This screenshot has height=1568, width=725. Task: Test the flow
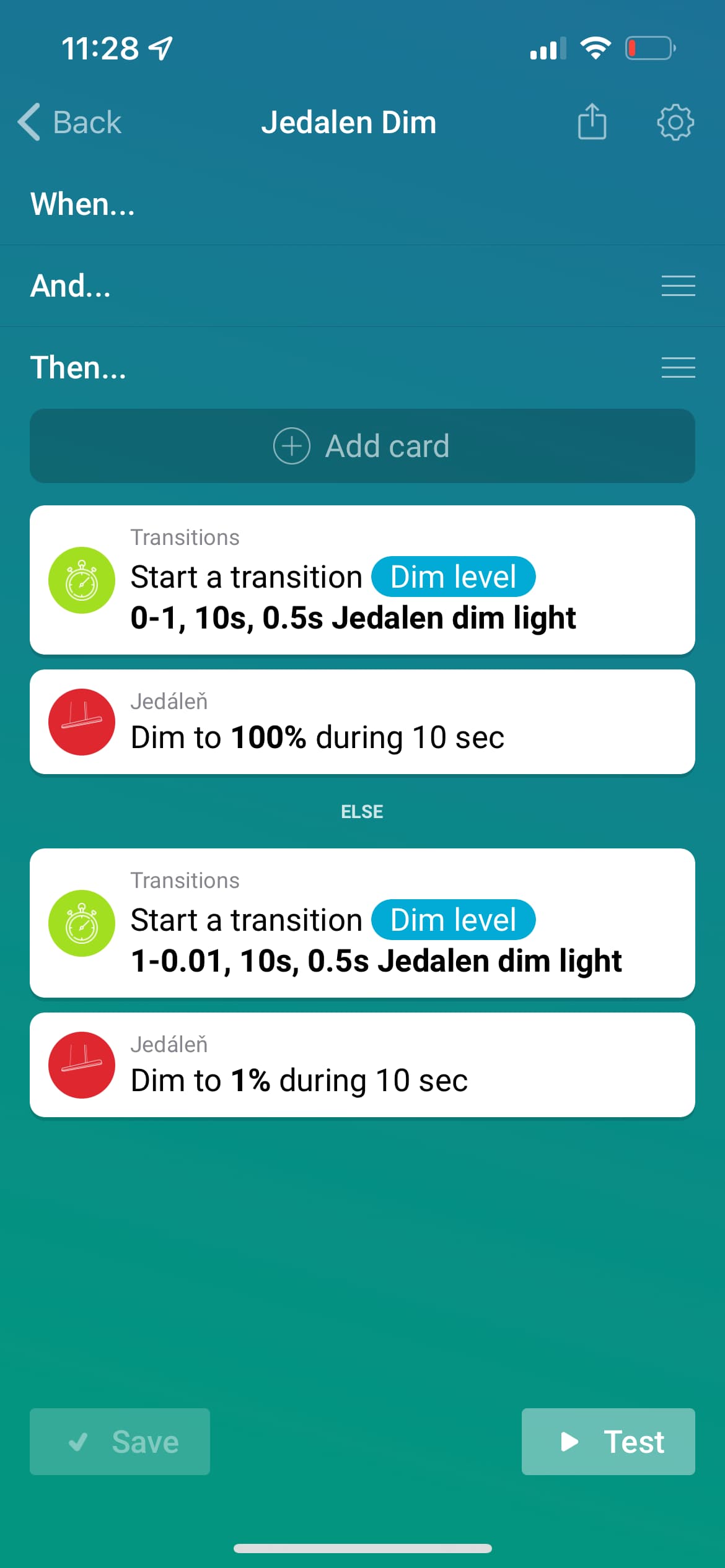click(608, 1442)
